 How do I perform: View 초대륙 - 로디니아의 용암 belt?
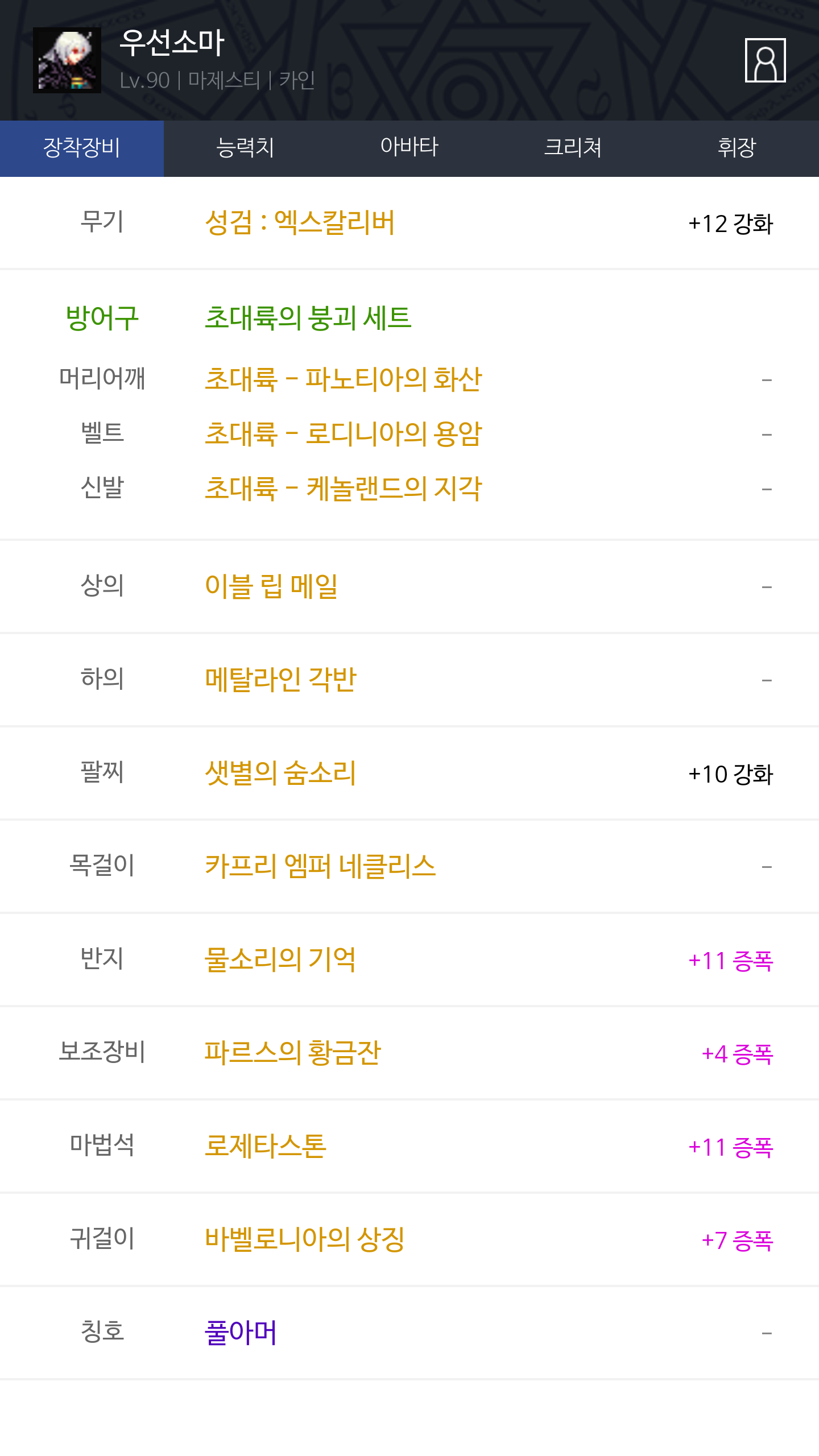[343, 433]
